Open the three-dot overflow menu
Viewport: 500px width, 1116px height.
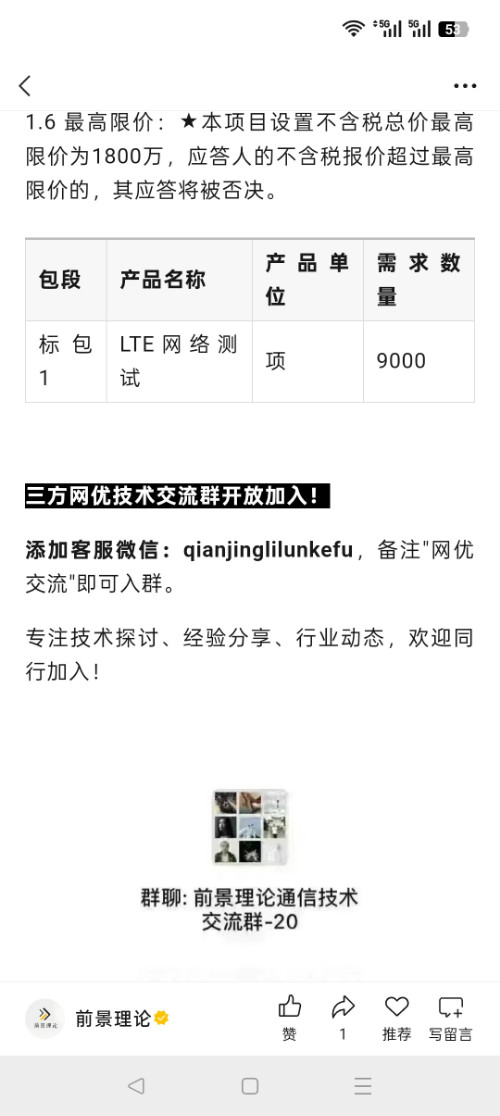pyautogui.click(x=465, y=86)
